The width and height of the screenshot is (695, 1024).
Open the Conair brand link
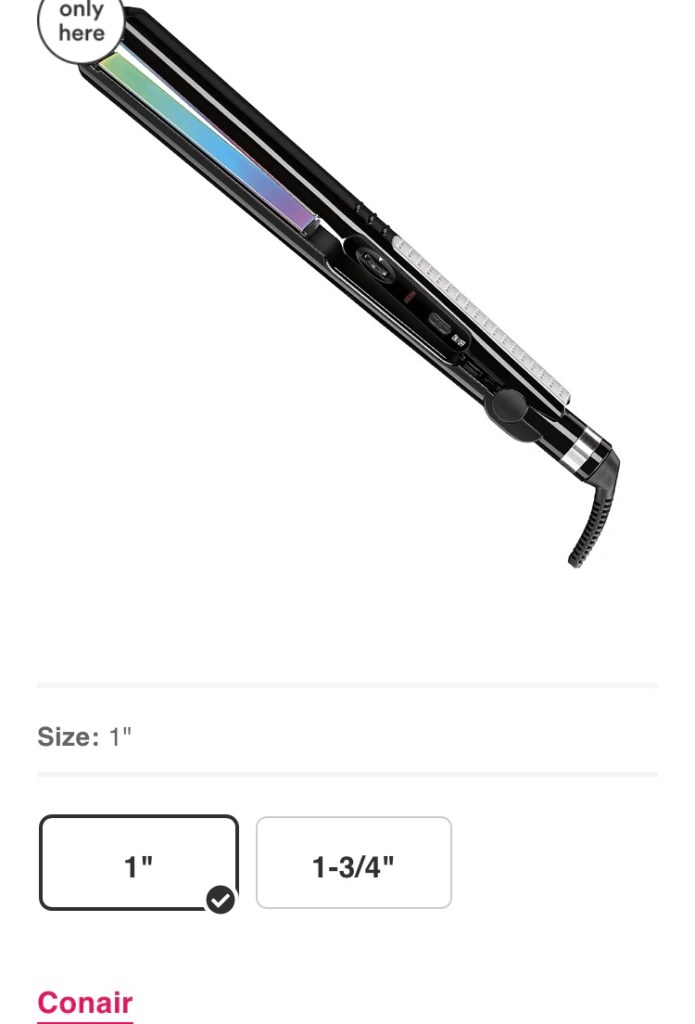[x=85, y=1003]
